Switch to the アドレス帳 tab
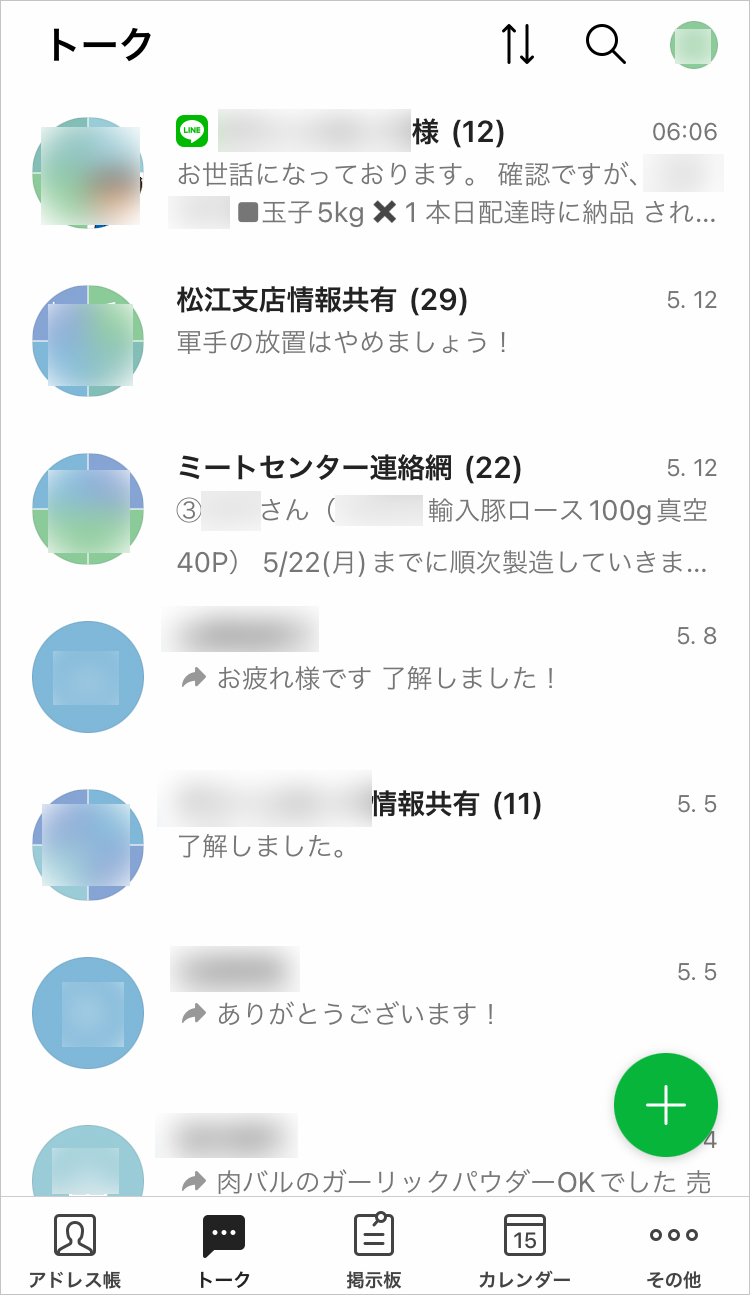Viewport: 750px width, 1295px height. (x=75, y=1248)
